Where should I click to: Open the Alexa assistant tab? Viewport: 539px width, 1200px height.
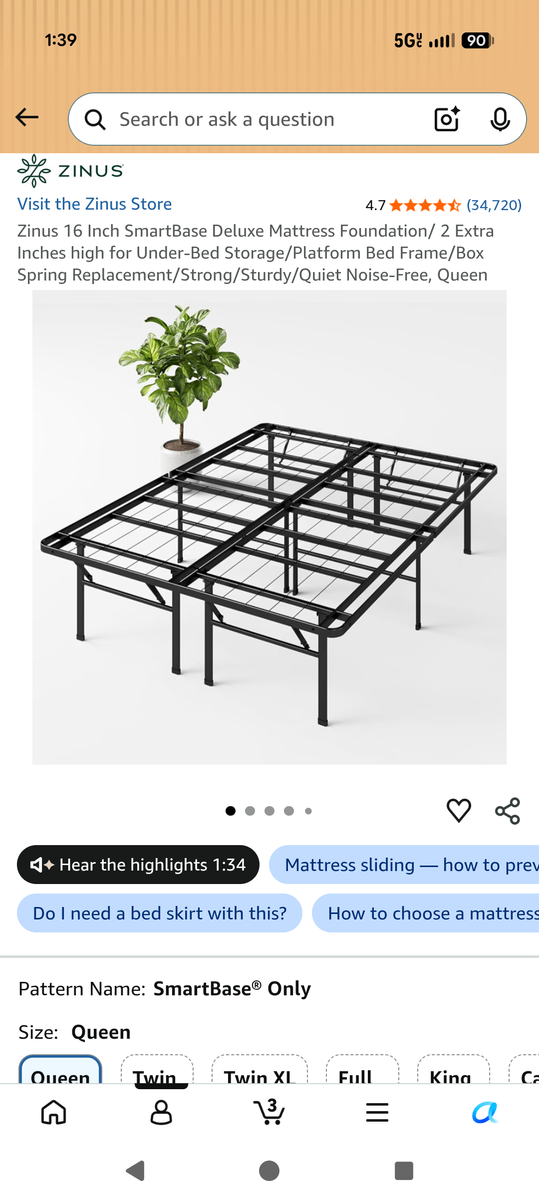485,1112
